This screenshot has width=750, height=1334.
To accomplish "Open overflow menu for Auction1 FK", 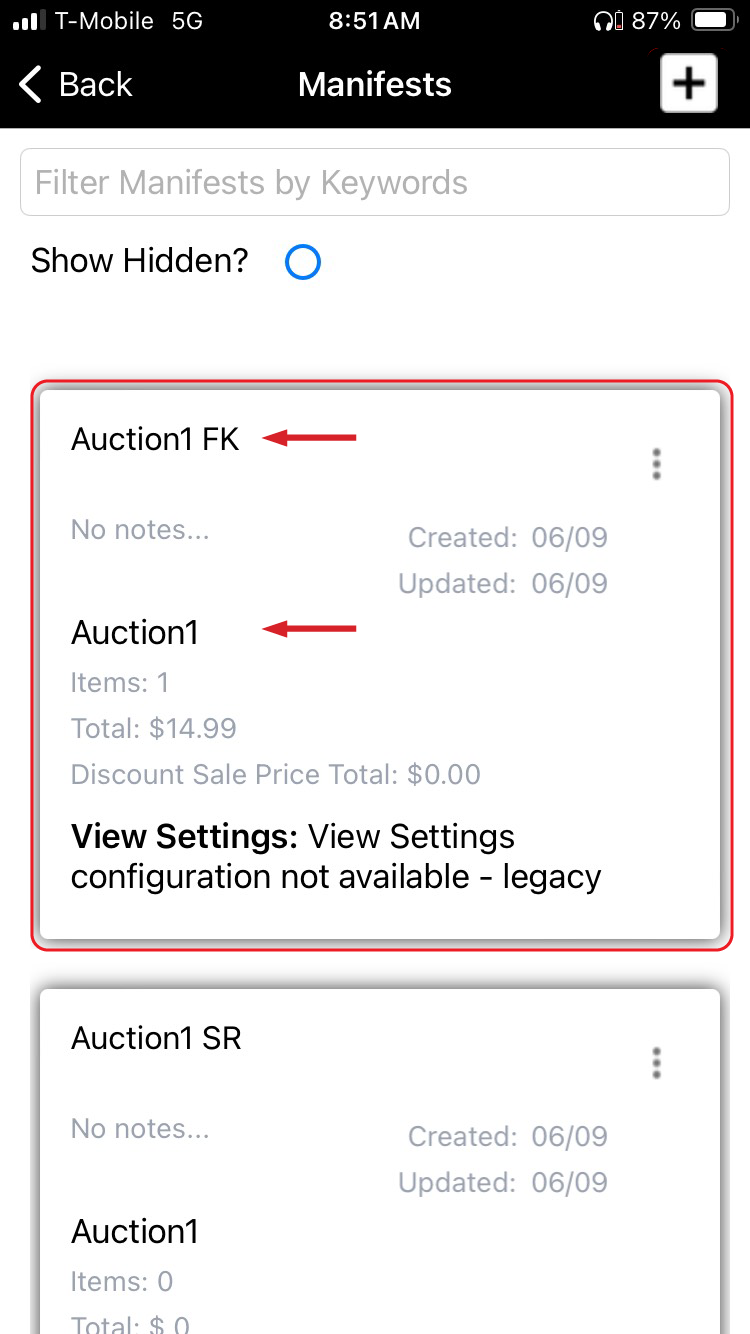I will coord(656,464).
